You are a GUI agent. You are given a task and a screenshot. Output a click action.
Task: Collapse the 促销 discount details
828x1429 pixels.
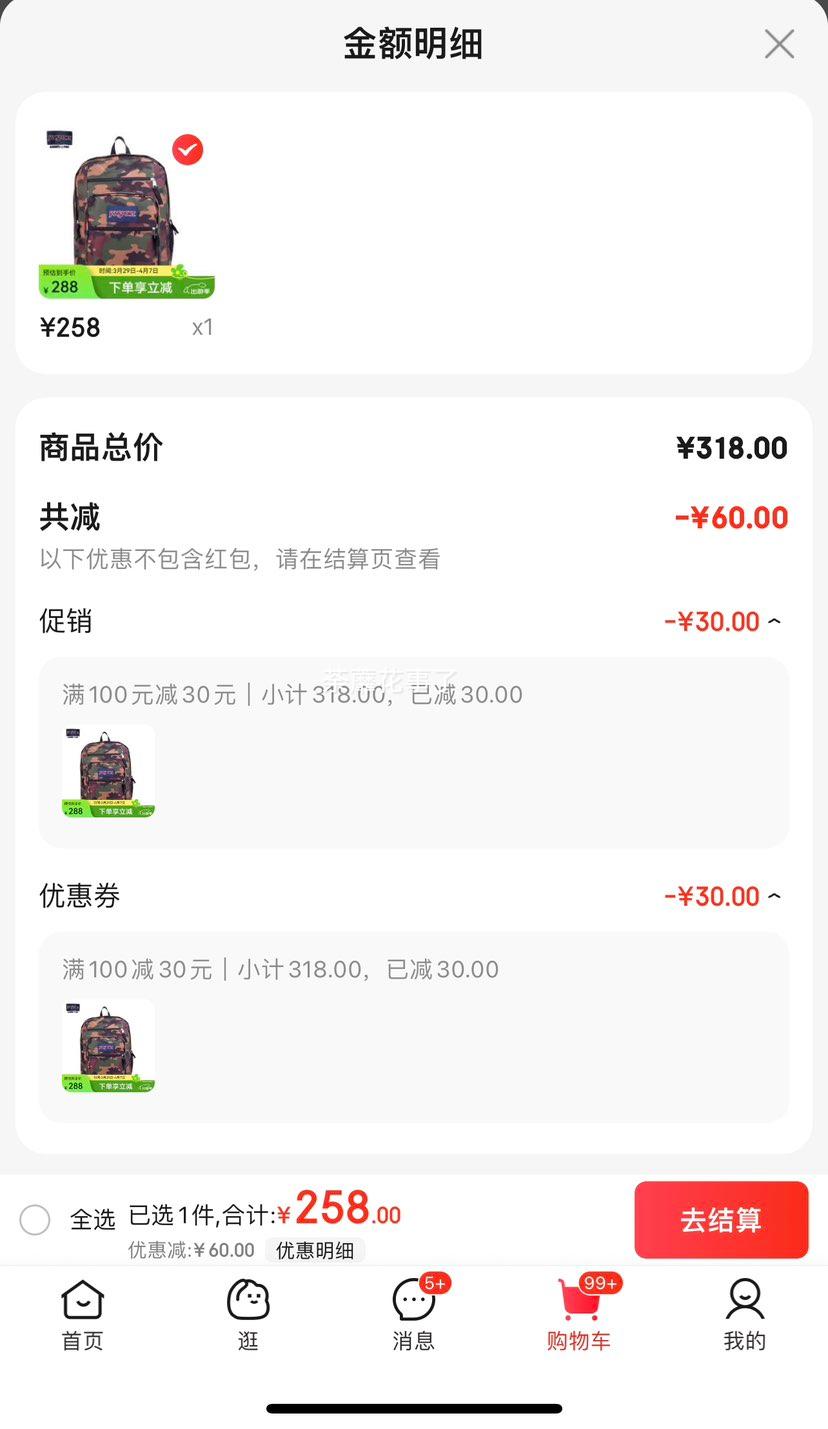[774, 622]
